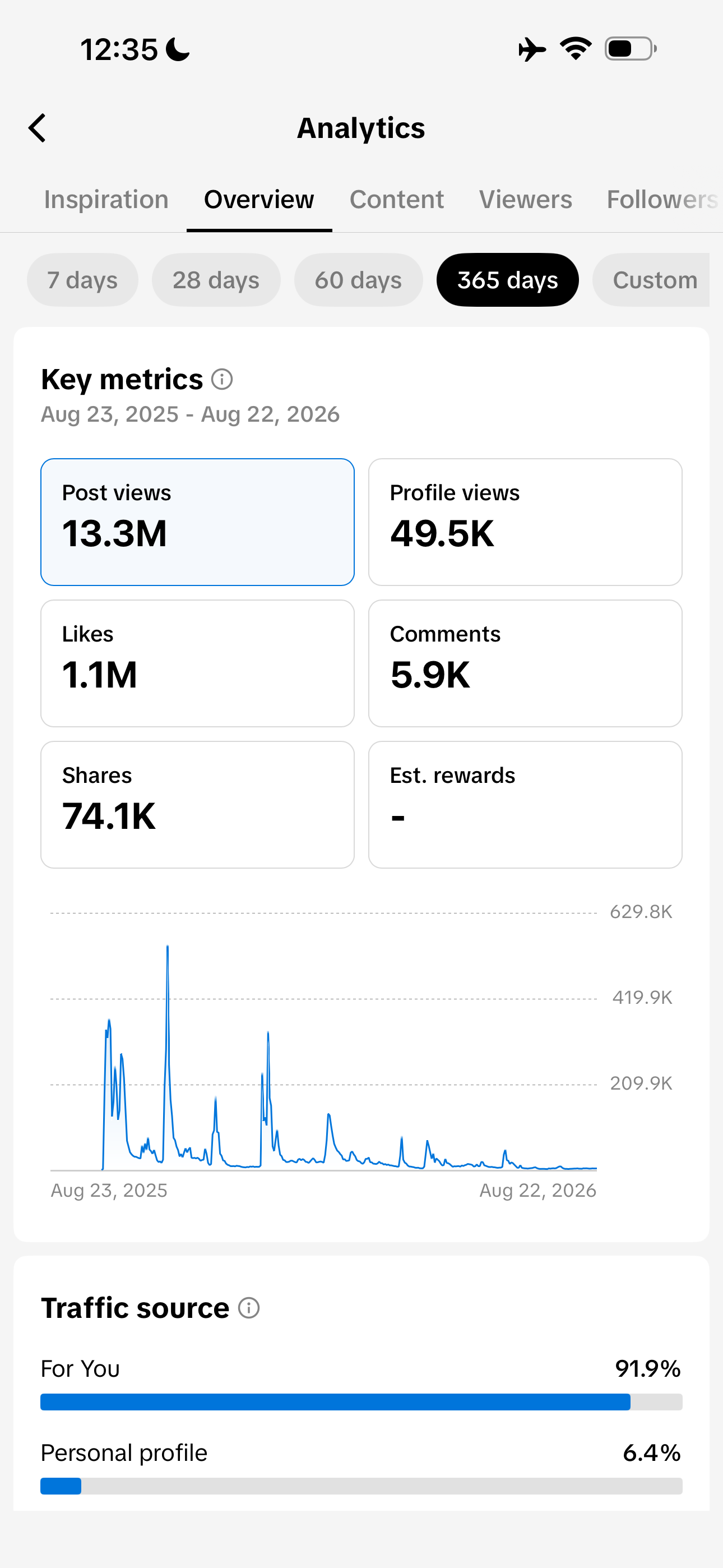This screenshot has width=723, height=1568.
Task: Select the Shares metric card
Action: [198, 805]
